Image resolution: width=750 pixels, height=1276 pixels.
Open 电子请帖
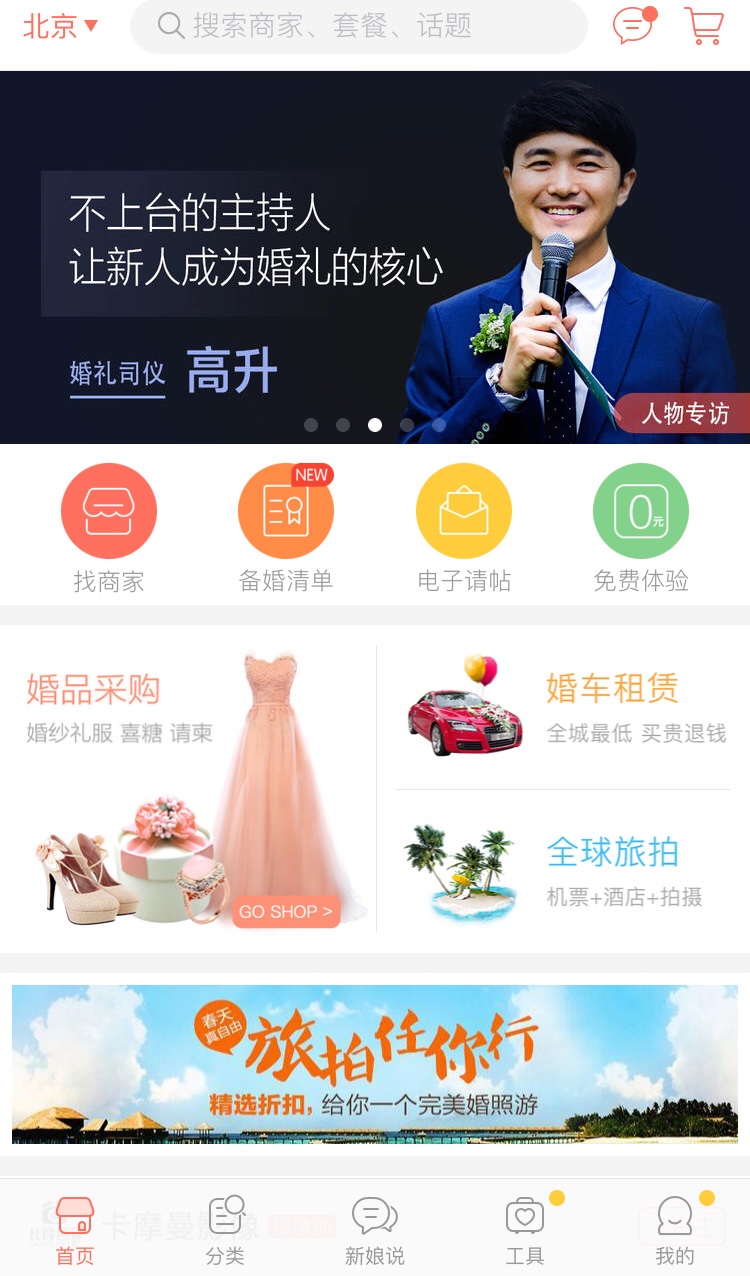464,528
